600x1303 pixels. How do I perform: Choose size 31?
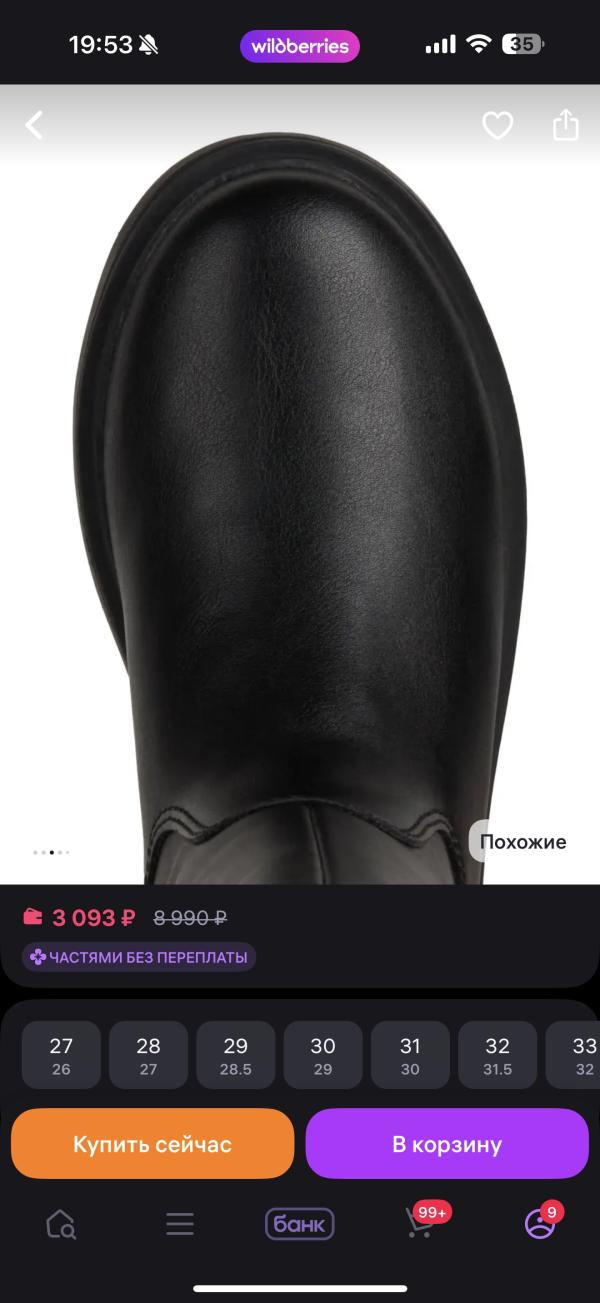tap(410, 1055)
